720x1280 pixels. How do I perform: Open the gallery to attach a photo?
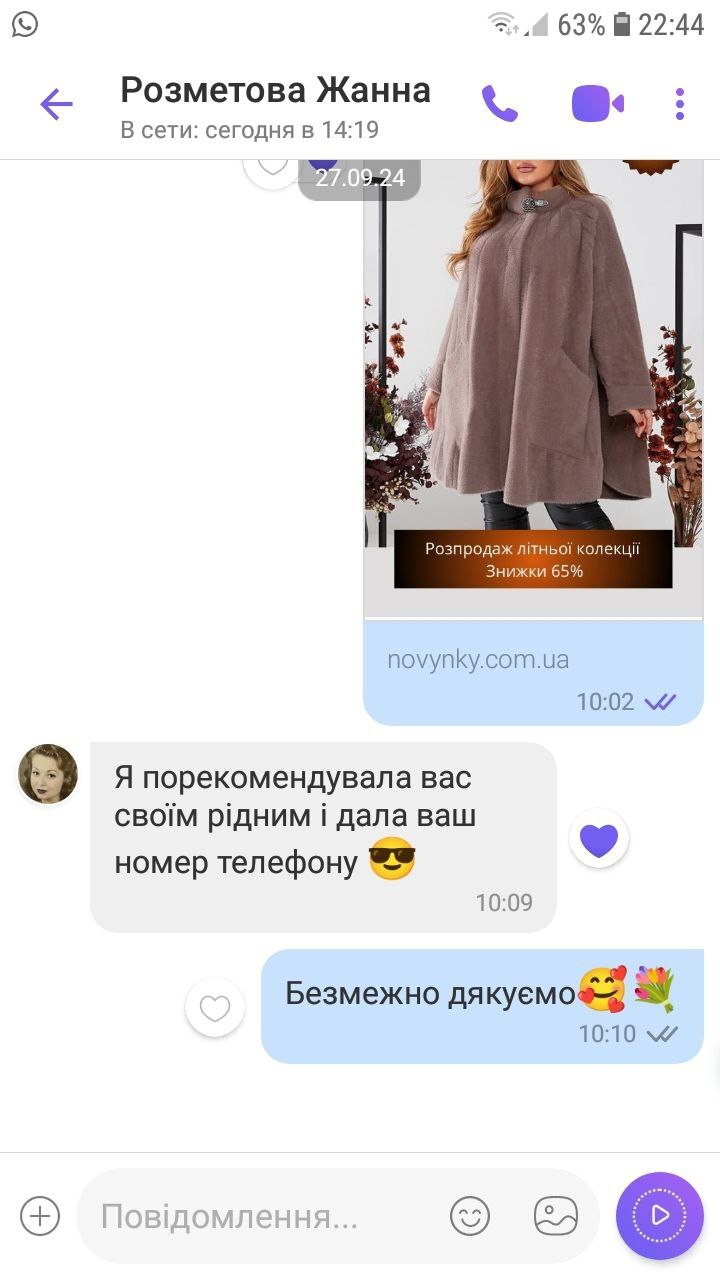tap(556, 1216)
